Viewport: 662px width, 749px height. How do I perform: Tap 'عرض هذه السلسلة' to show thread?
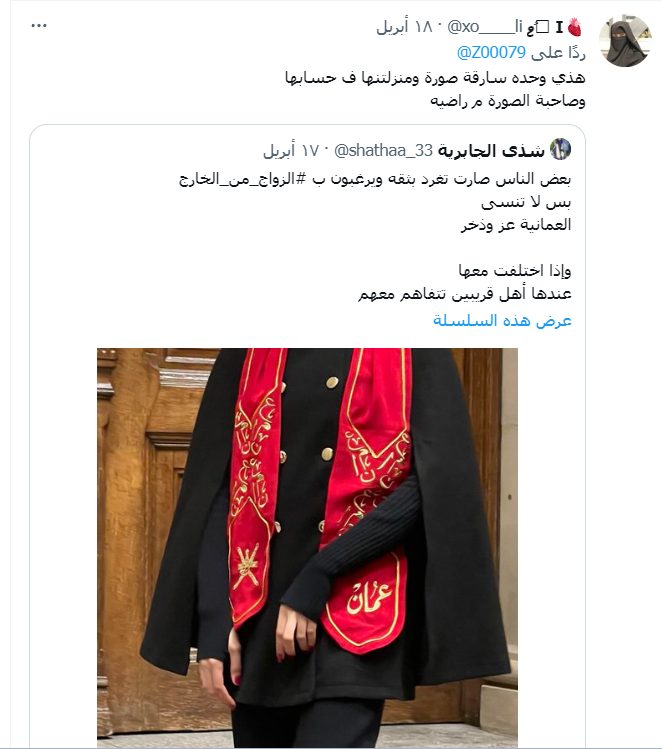(502, 320)
